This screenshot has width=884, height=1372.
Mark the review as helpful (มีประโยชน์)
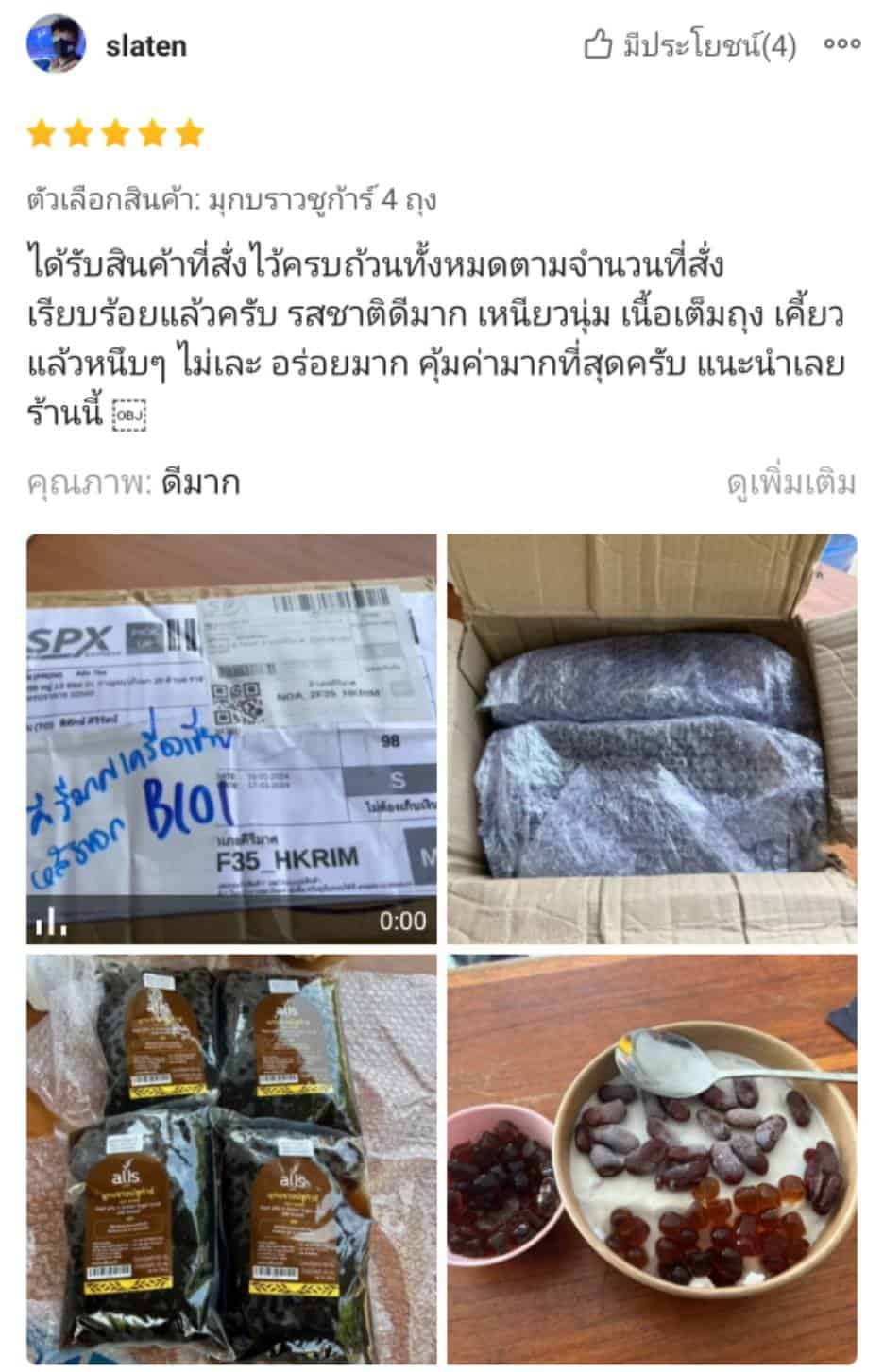pos(690,44)
